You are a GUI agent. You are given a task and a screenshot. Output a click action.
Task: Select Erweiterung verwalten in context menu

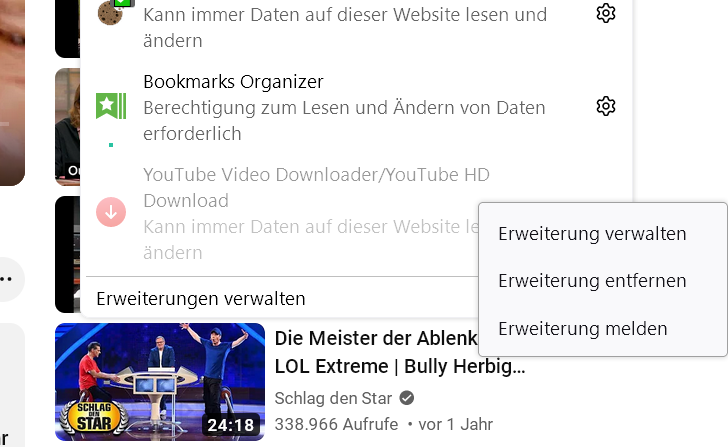[x=592, y=234]
